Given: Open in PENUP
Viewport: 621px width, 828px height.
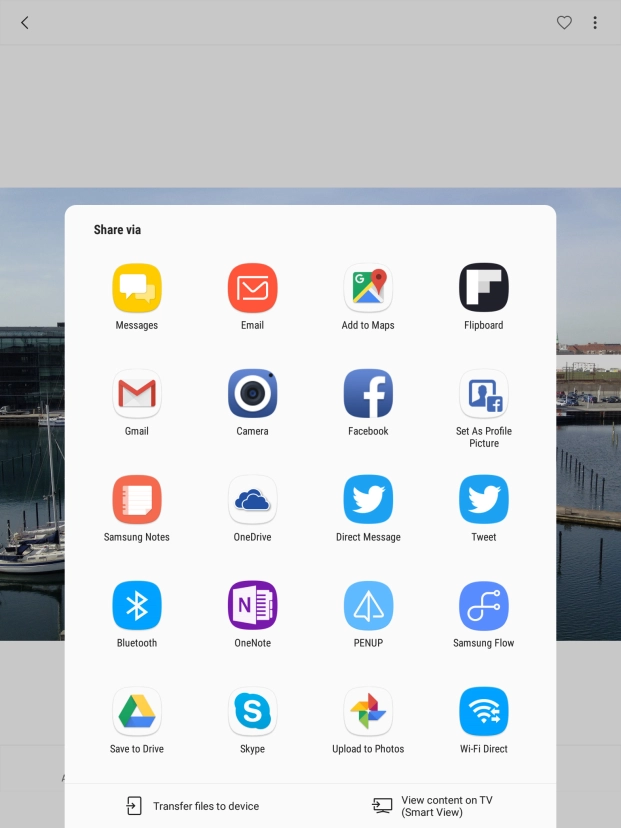Looking at the screenshot, I should point(368,607).
